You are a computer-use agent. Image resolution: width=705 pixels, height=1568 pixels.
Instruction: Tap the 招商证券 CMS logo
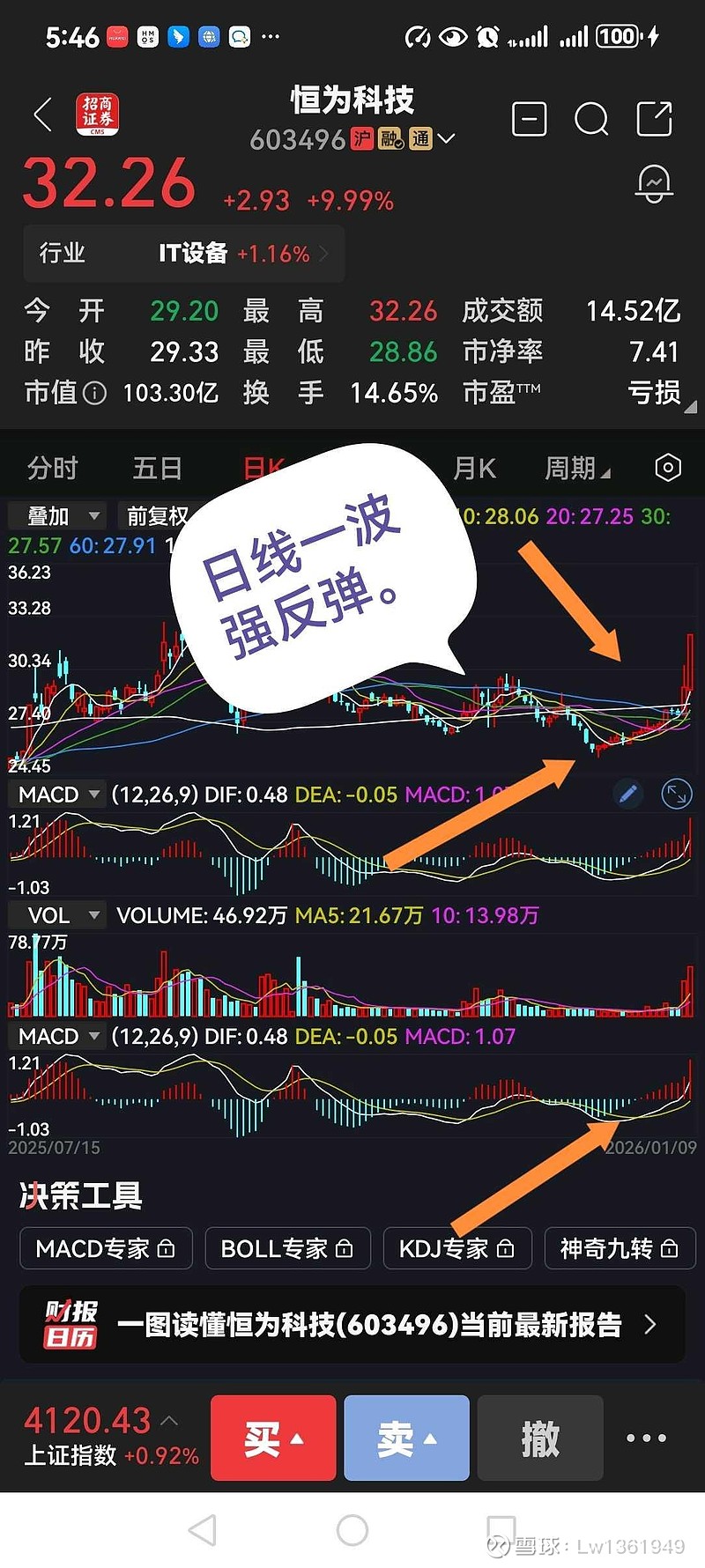(x=98, y=115)
